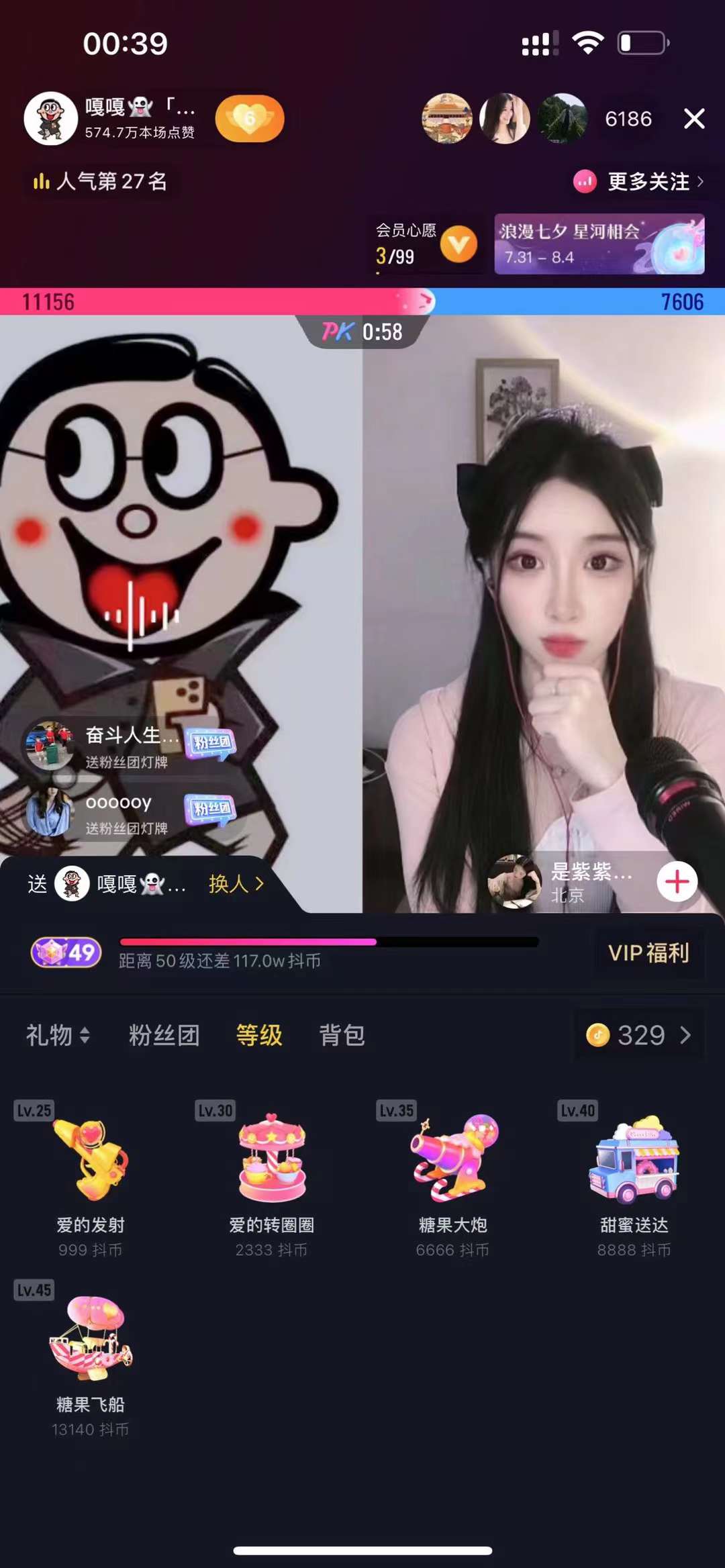Follow 是紫紫 with the plus button

(x=677, y=881)
